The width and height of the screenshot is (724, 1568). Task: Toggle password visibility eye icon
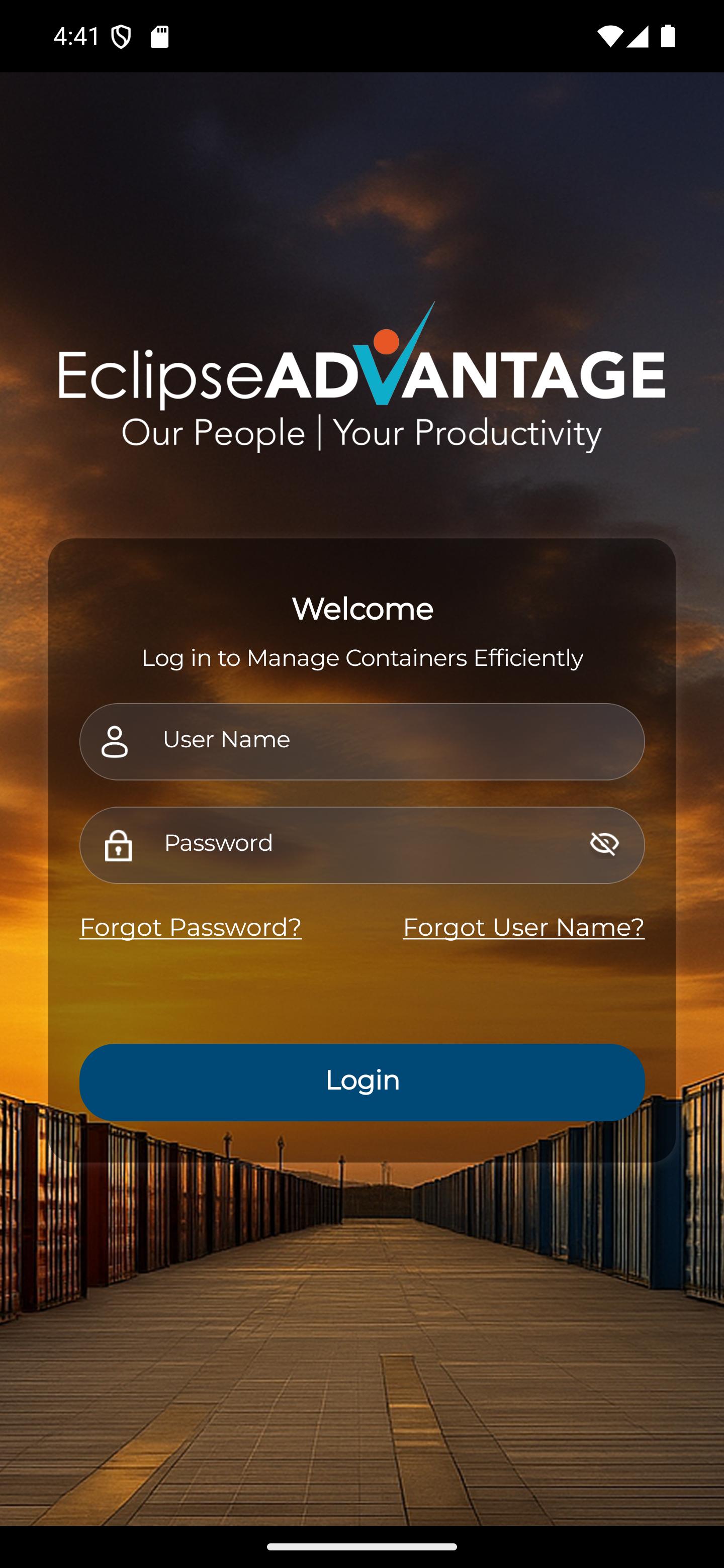pyautogui.click(x=604, y=844)
